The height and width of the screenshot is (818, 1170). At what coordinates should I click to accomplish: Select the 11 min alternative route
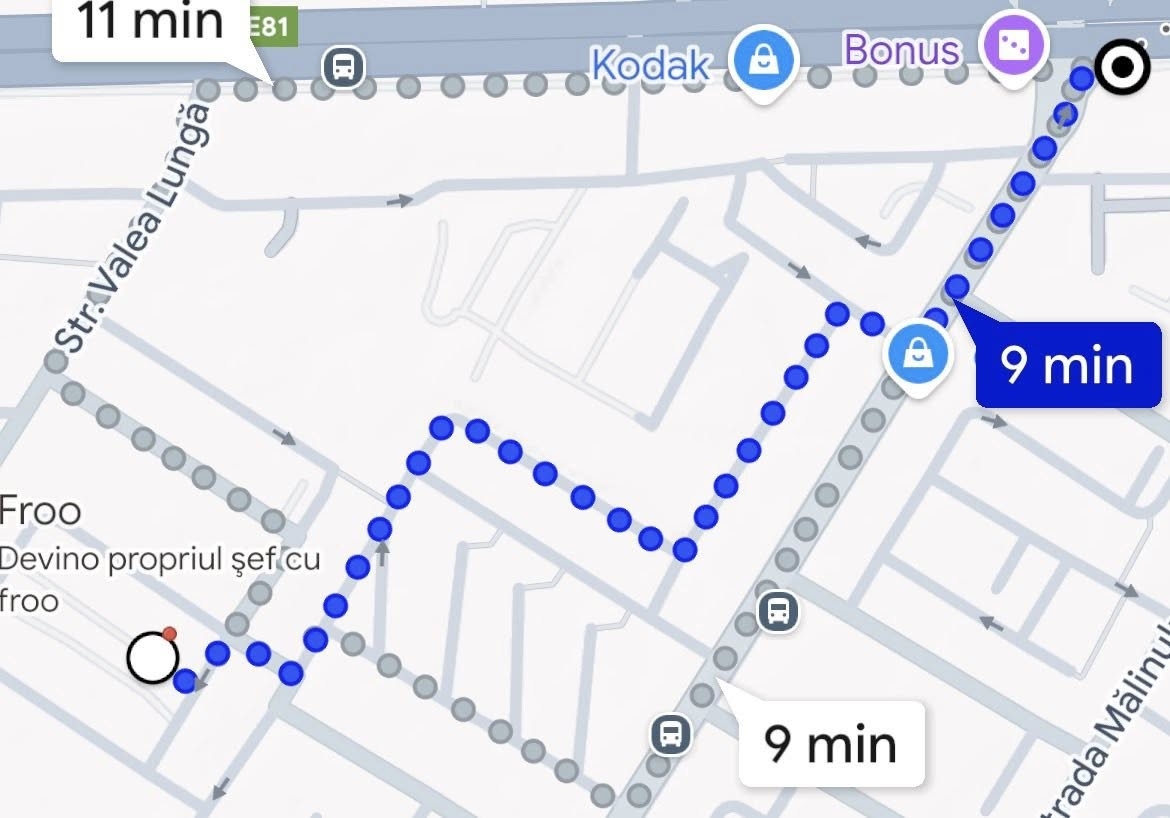click(150, 25)
